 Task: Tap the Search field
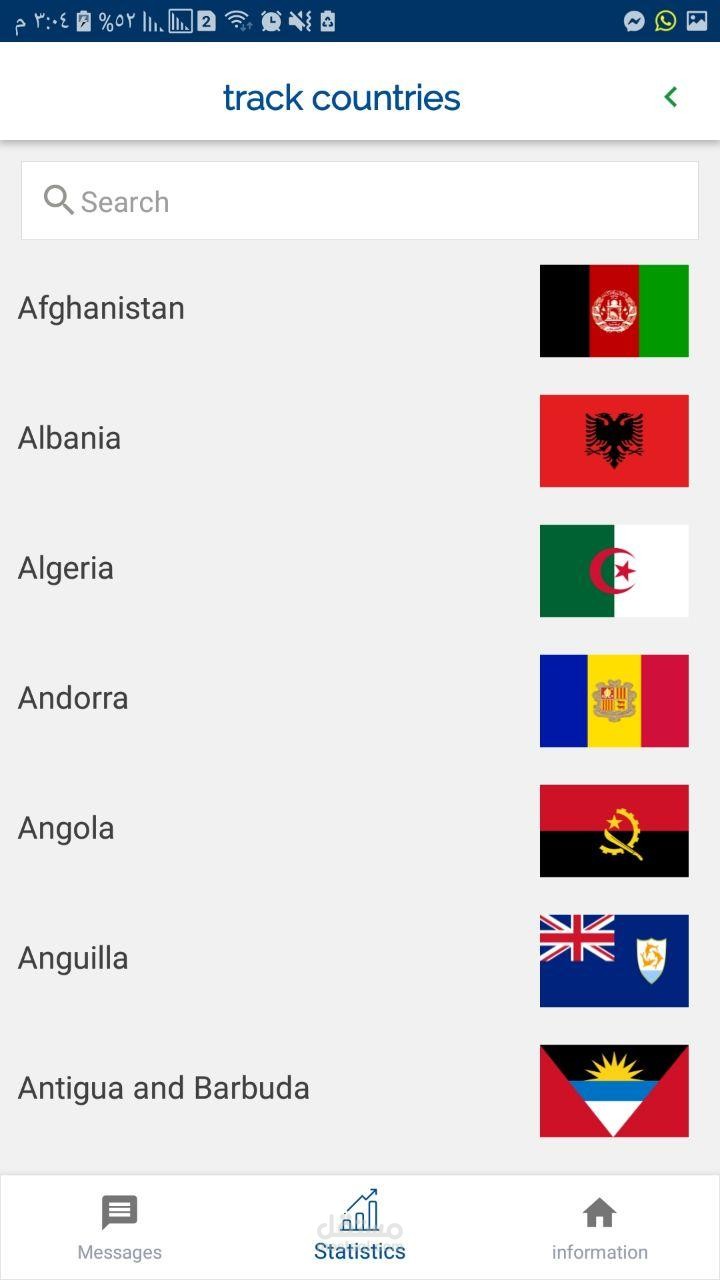click(x=360, y=201)
